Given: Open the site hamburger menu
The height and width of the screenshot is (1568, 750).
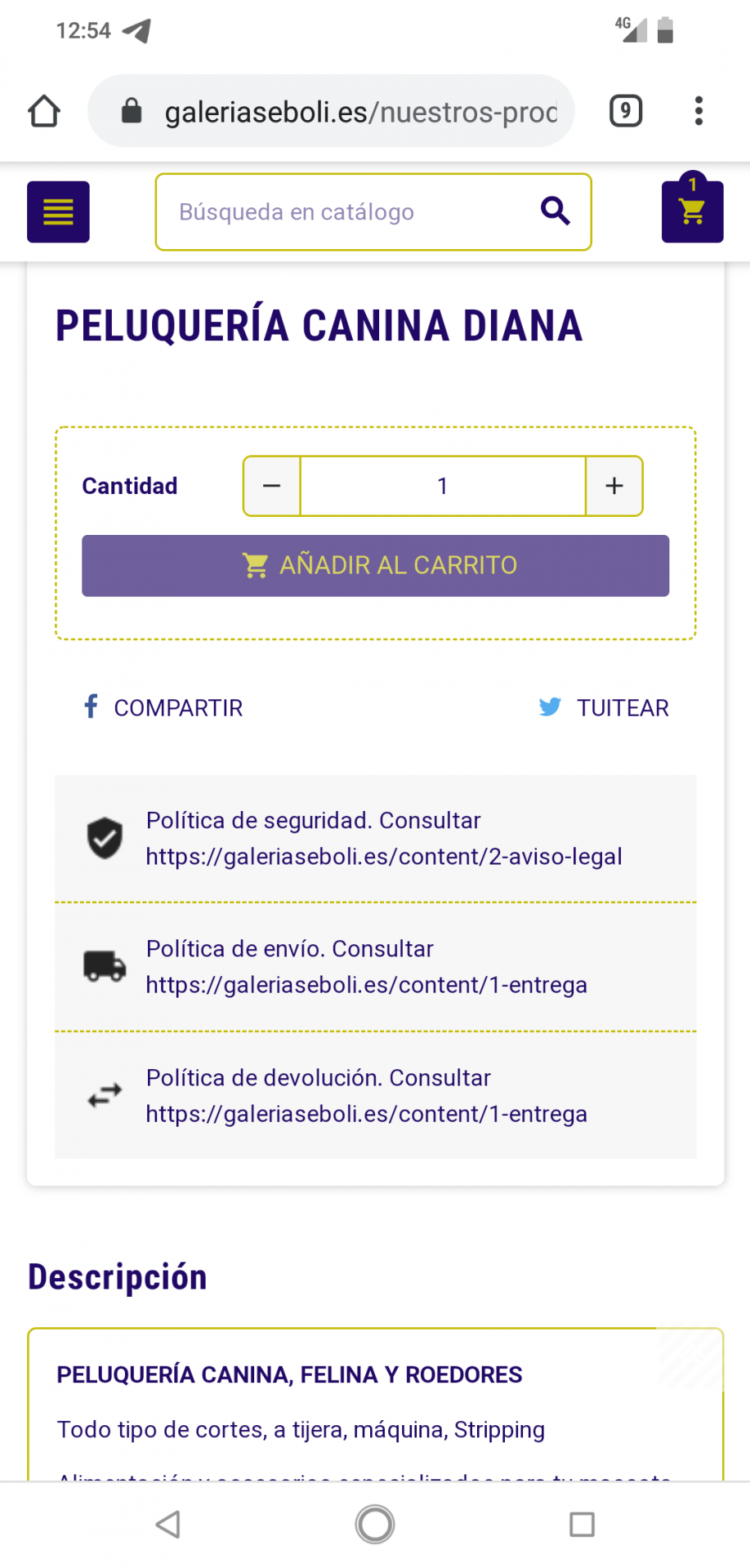Looking at the screenshot, I should (58, 212).
